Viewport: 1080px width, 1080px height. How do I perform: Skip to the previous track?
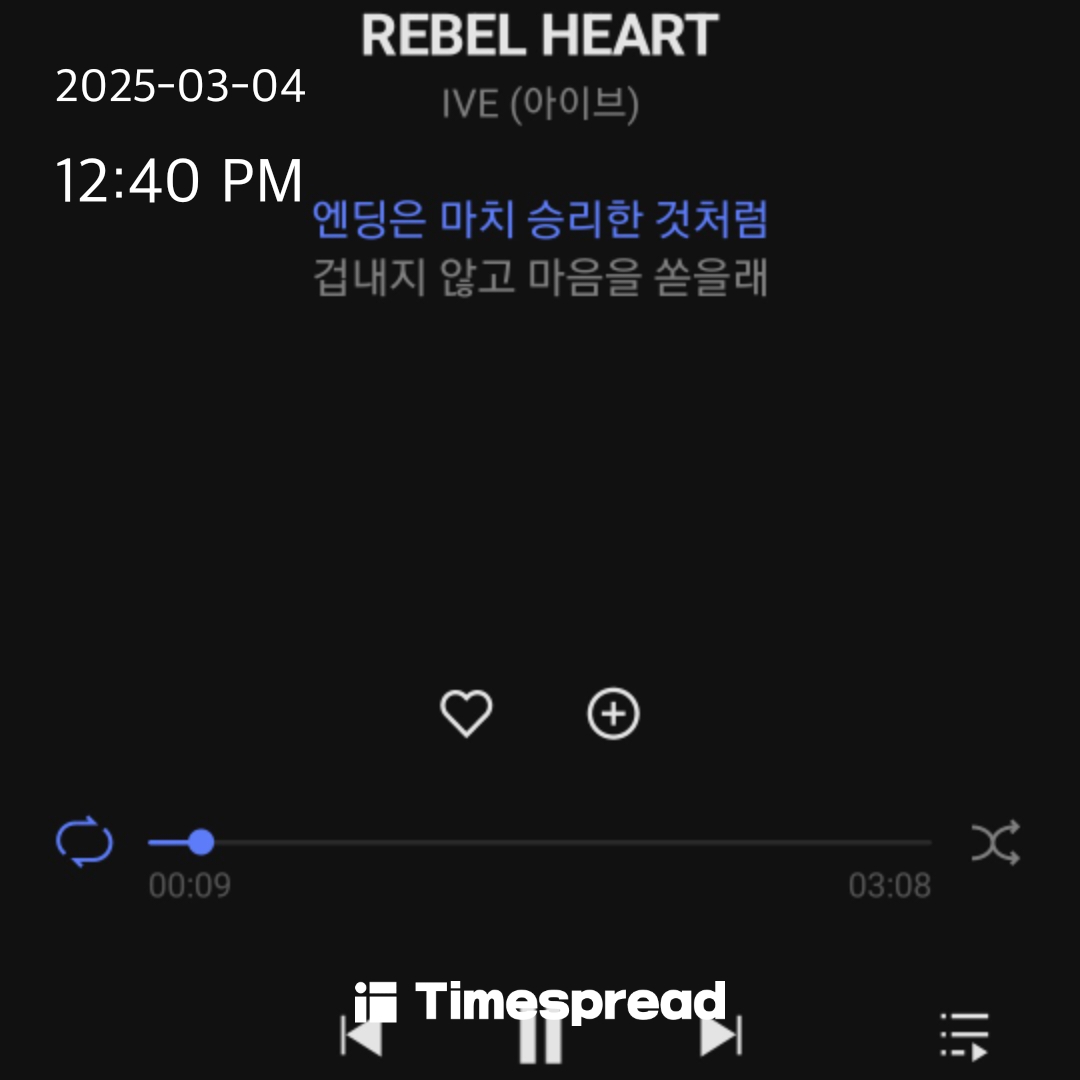(x=362, y=1036)
